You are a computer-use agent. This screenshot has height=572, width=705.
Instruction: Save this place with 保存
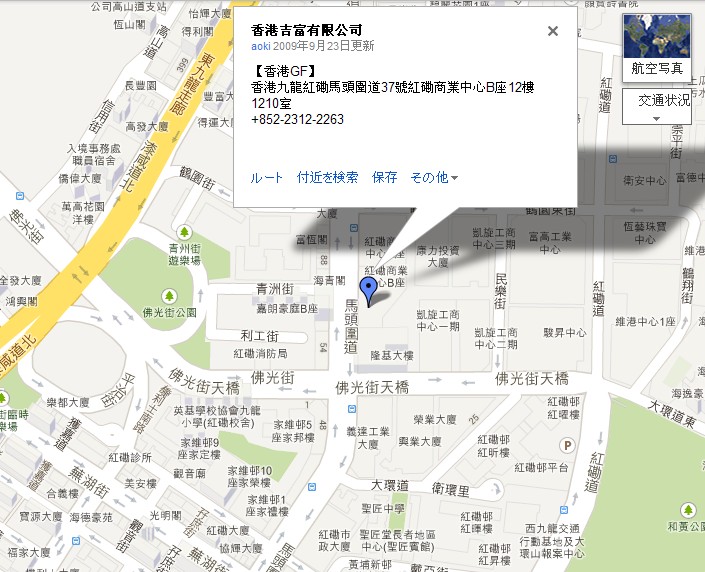click(x=385, y=177)
